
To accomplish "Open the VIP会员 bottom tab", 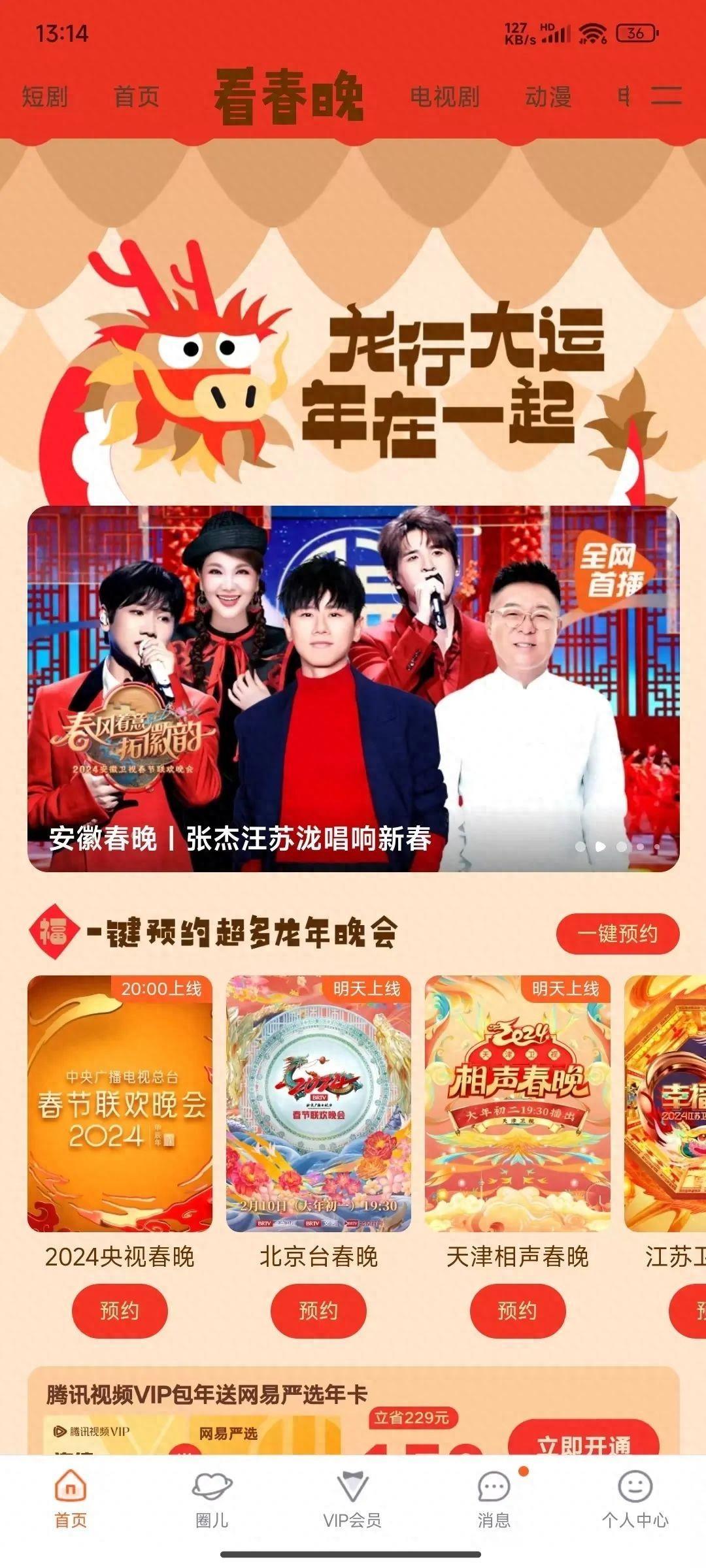I will 353,1500.
